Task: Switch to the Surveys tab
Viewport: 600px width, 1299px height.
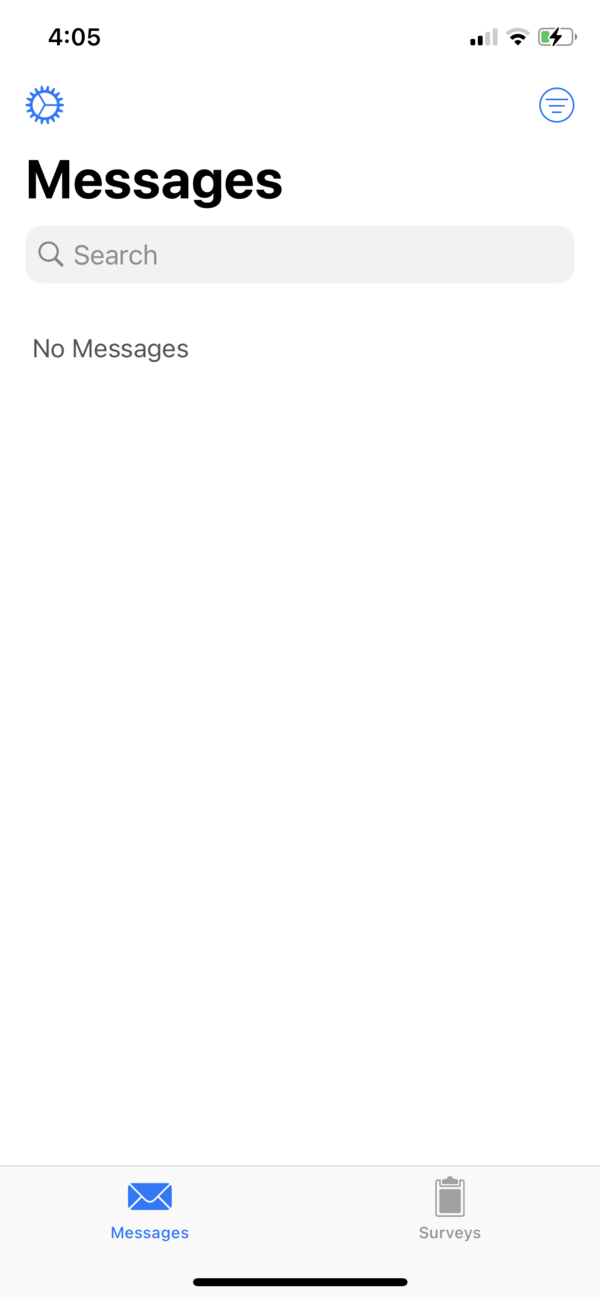Action: coord(450,1209)
